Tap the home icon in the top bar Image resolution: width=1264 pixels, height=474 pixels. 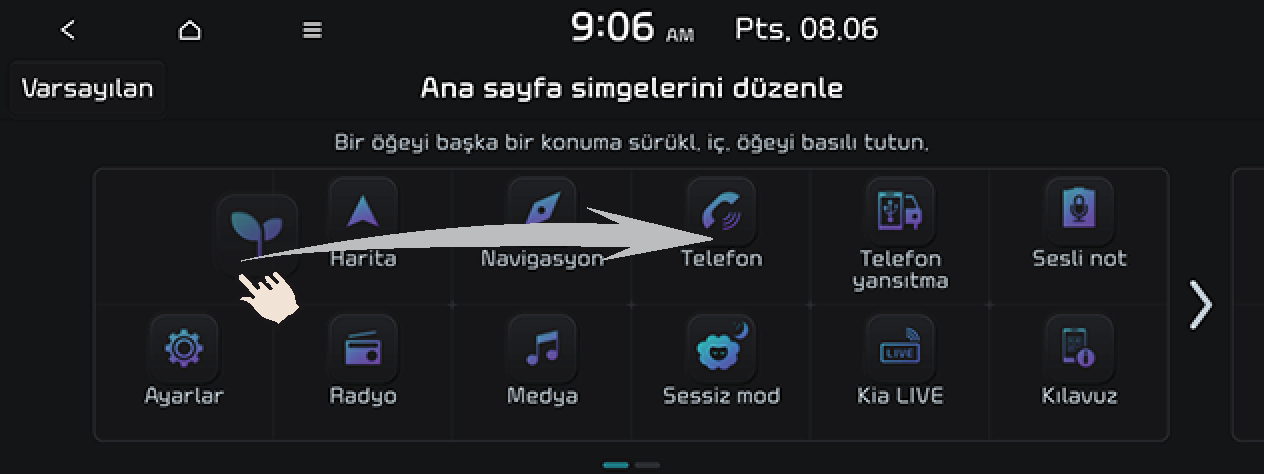click(190, 30)
